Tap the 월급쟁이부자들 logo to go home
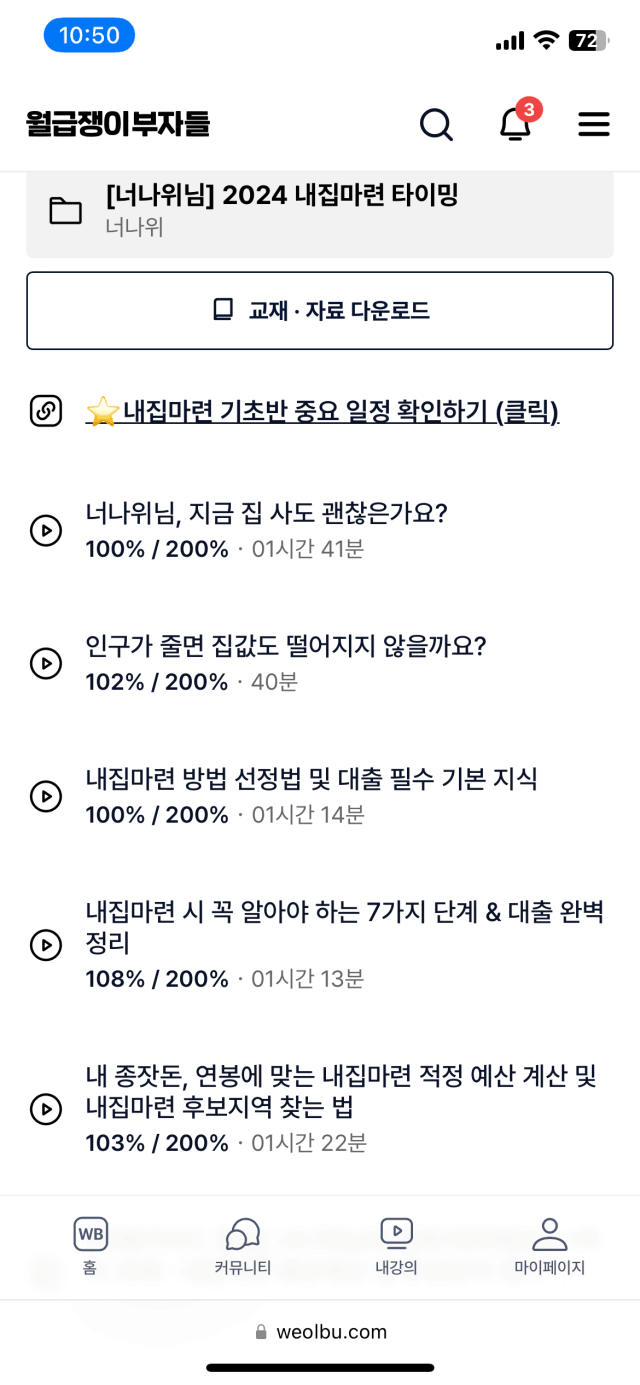Screen dimensions: 640x1385 pos(118,124)
